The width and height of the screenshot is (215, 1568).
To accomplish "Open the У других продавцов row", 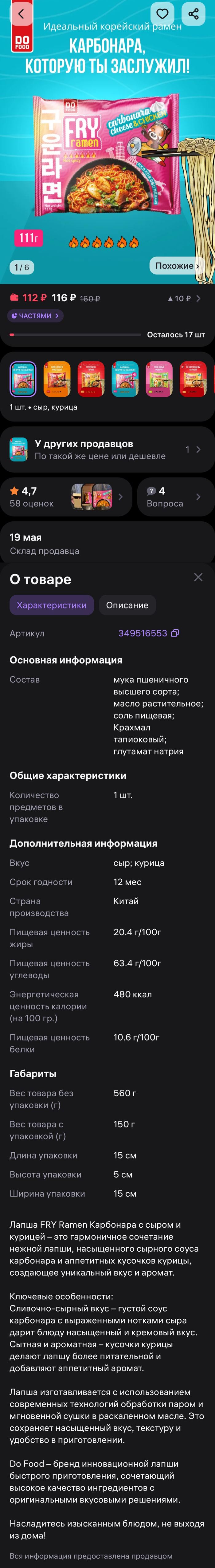I will [x=107, y=449].
